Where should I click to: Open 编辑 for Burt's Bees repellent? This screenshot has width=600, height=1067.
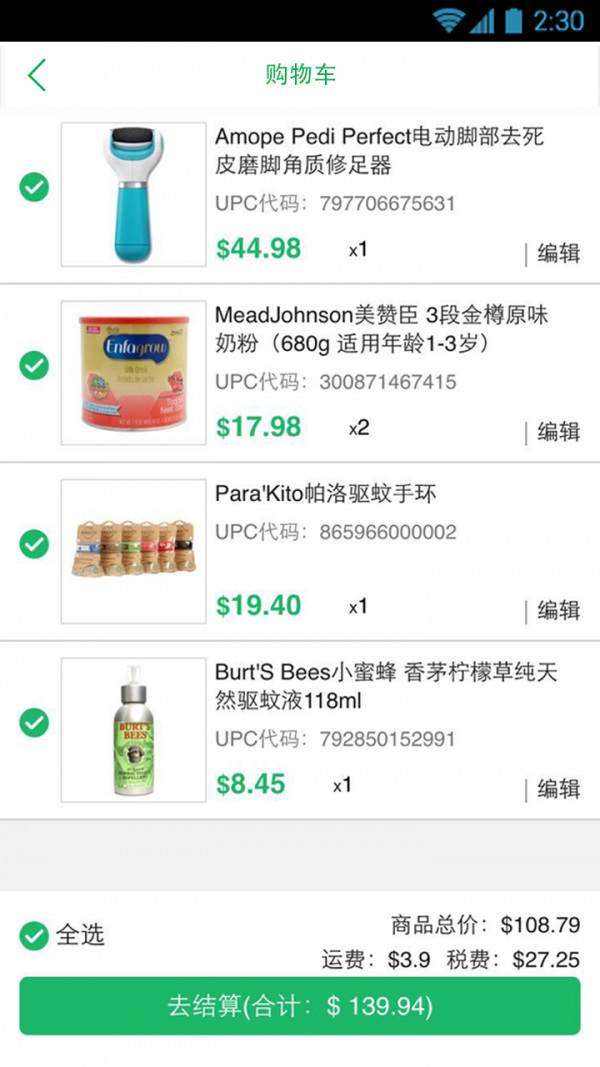557,788
